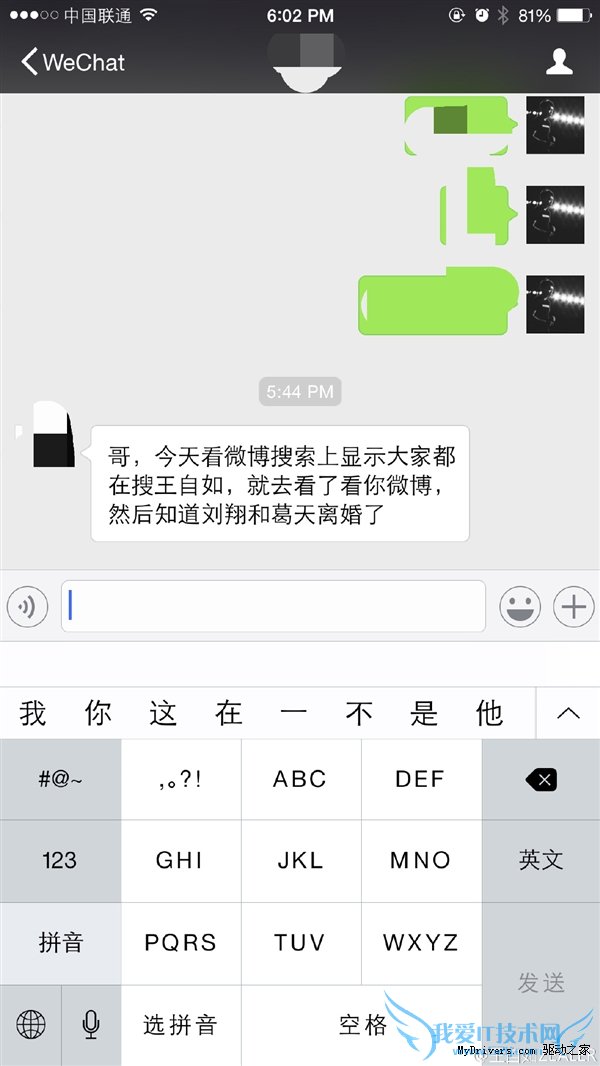Screen dimensions: 600x1066
Task: Start dictation with microphone key
Action: (91, 1024)
